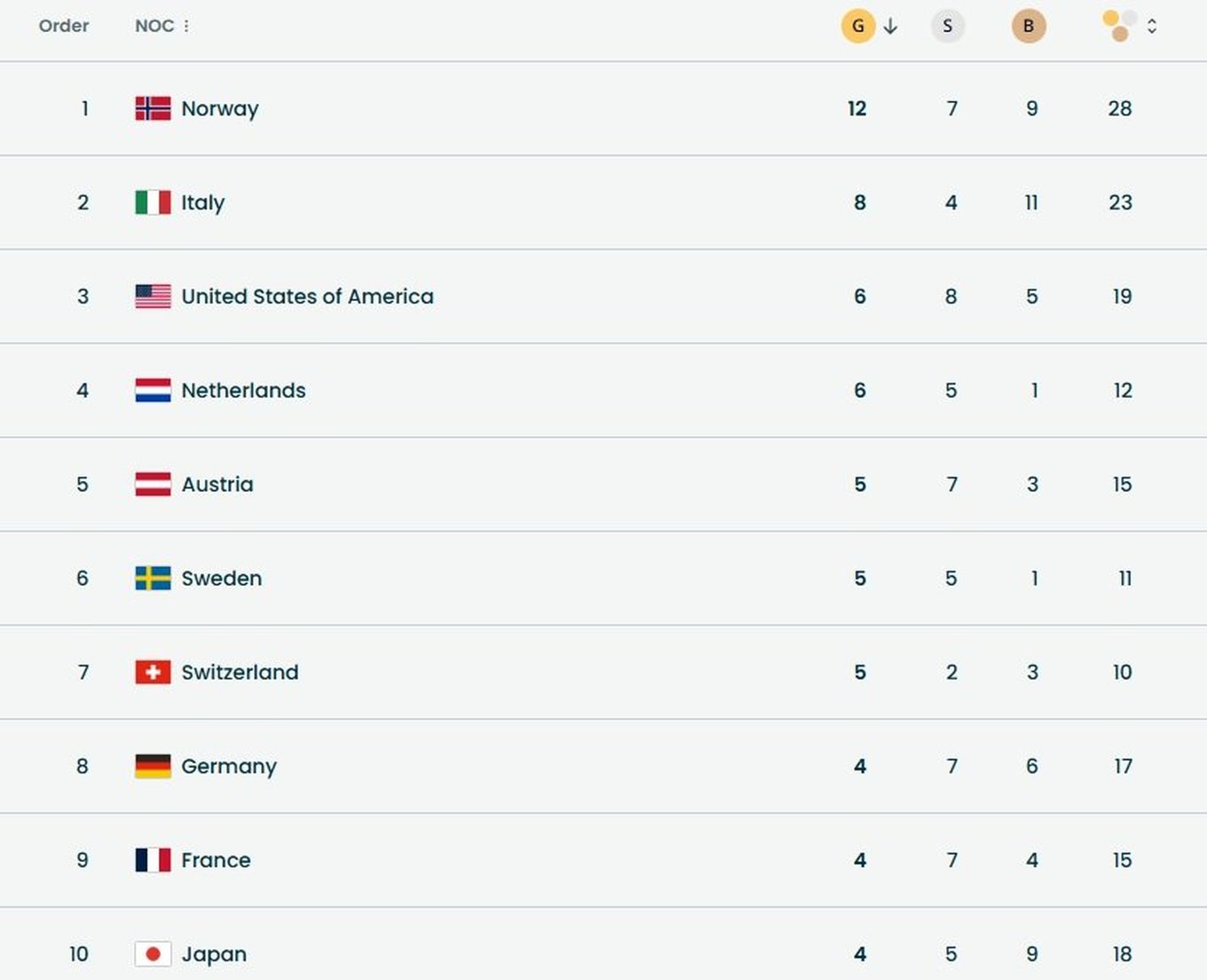Sort the table by silver medals
Image resolution: width=1207 pixels, height=980 pixels.
947,27
